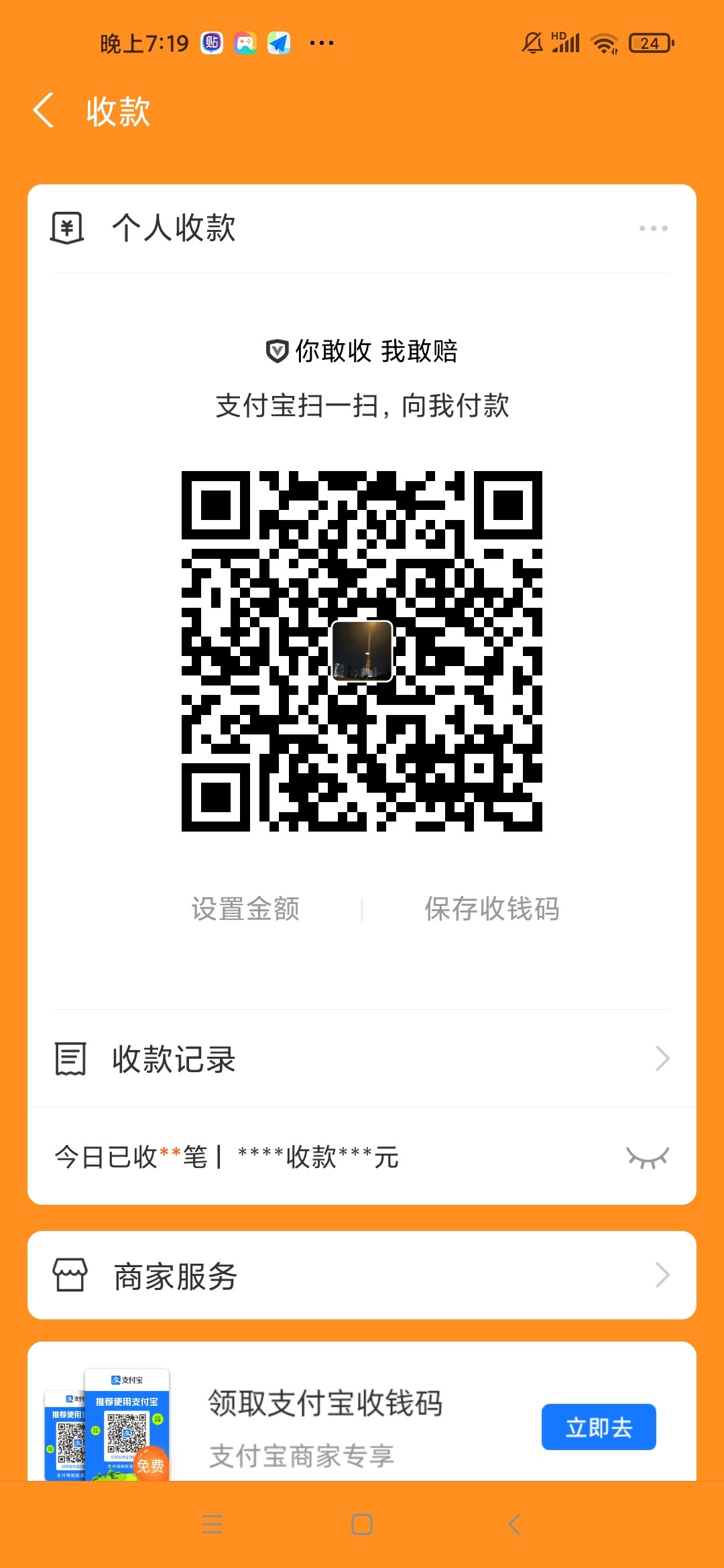
Task: Click the receipt icon next to 收款记录
Action: [x=69, y=1057]
